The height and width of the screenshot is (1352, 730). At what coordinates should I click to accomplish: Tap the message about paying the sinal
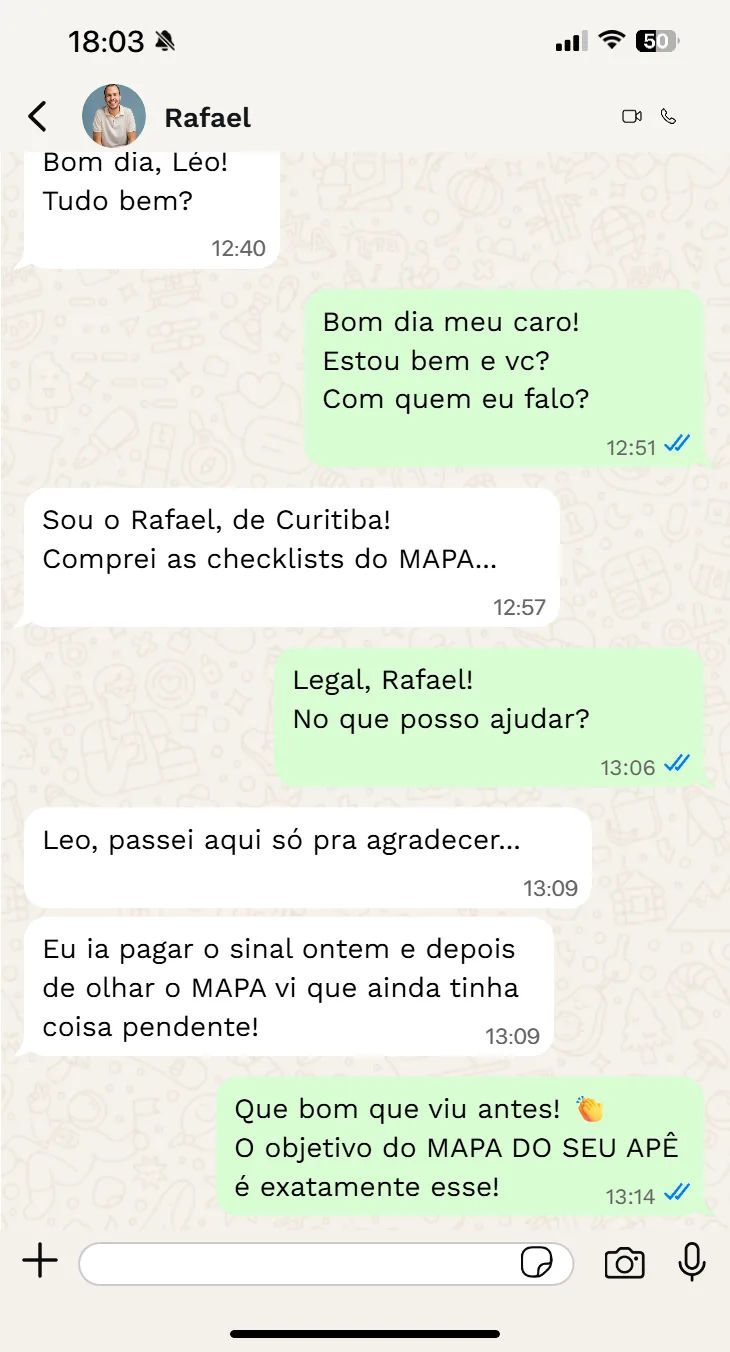point(290,985)
